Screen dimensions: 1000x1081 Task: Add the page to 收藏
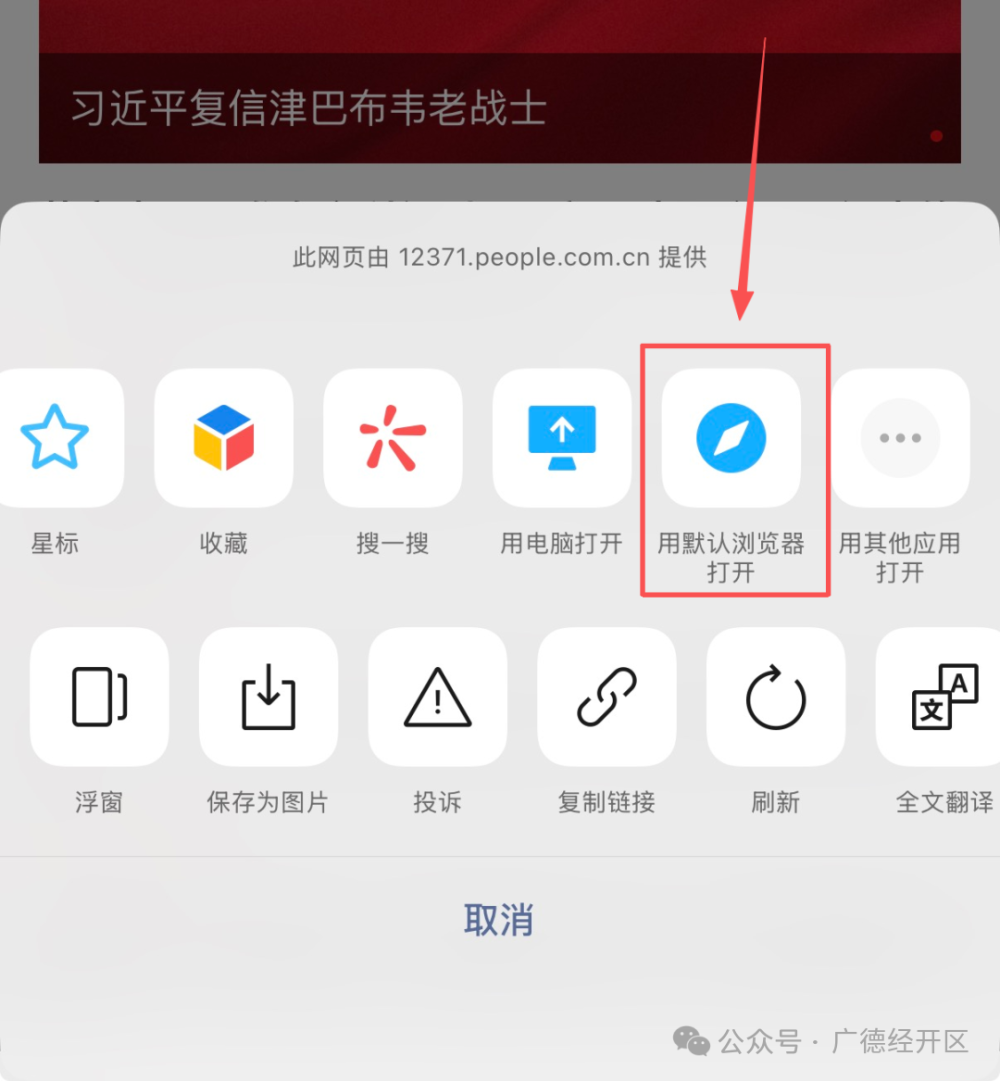223,438
